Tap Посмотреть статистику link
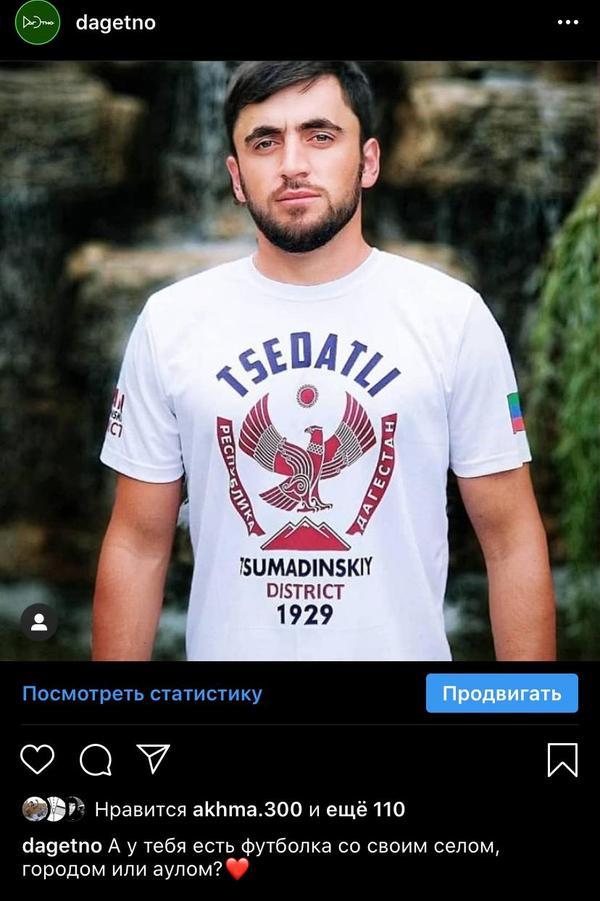Image resolution: width=600 pixels, height=901 pixels. click(142, 693)
